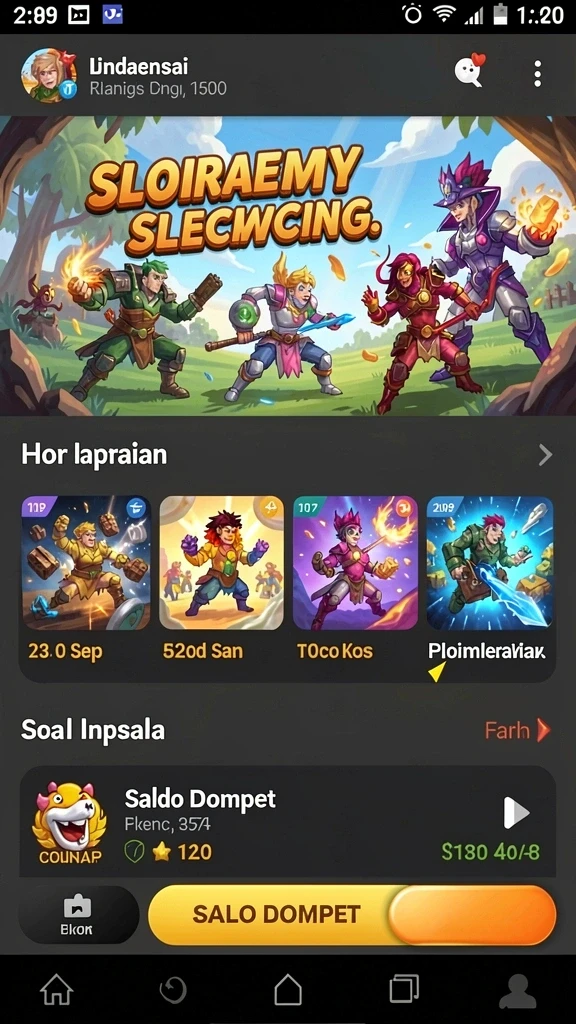
Task: Open the 520d San game card
Action: (x=221, y=579)
